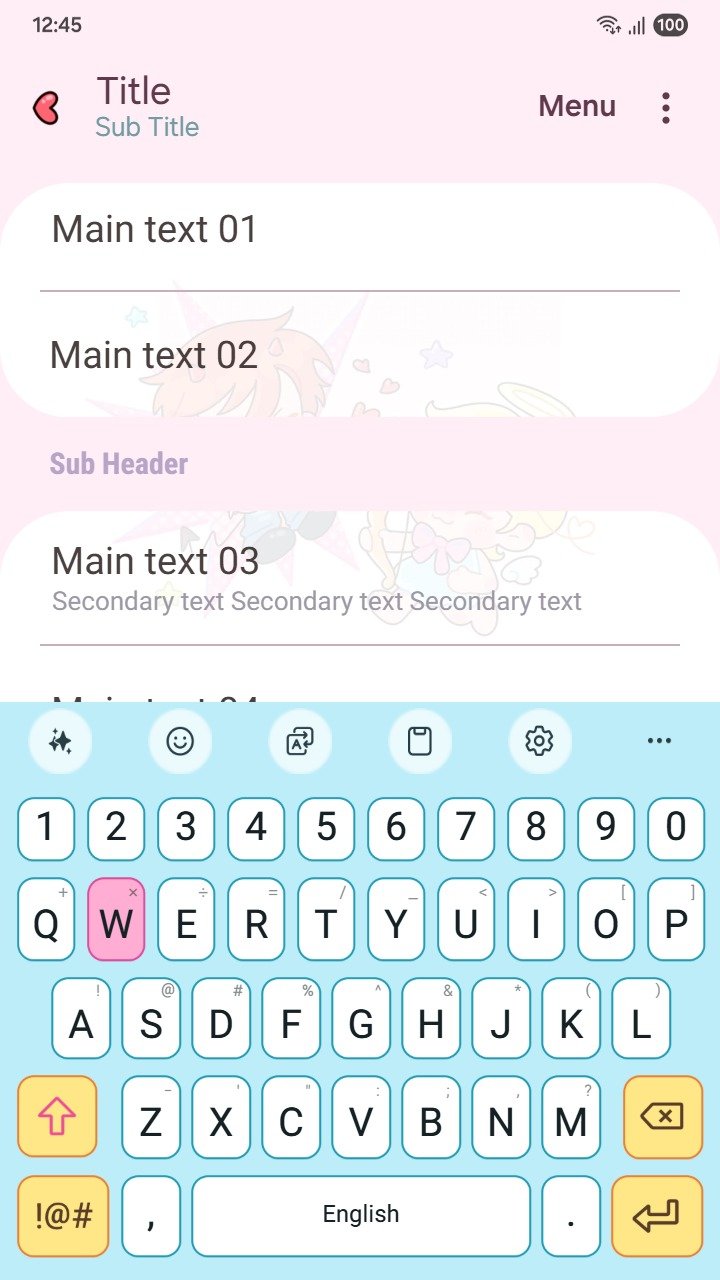Tap the heart-shaped back icon

click(x=46, y=107)
